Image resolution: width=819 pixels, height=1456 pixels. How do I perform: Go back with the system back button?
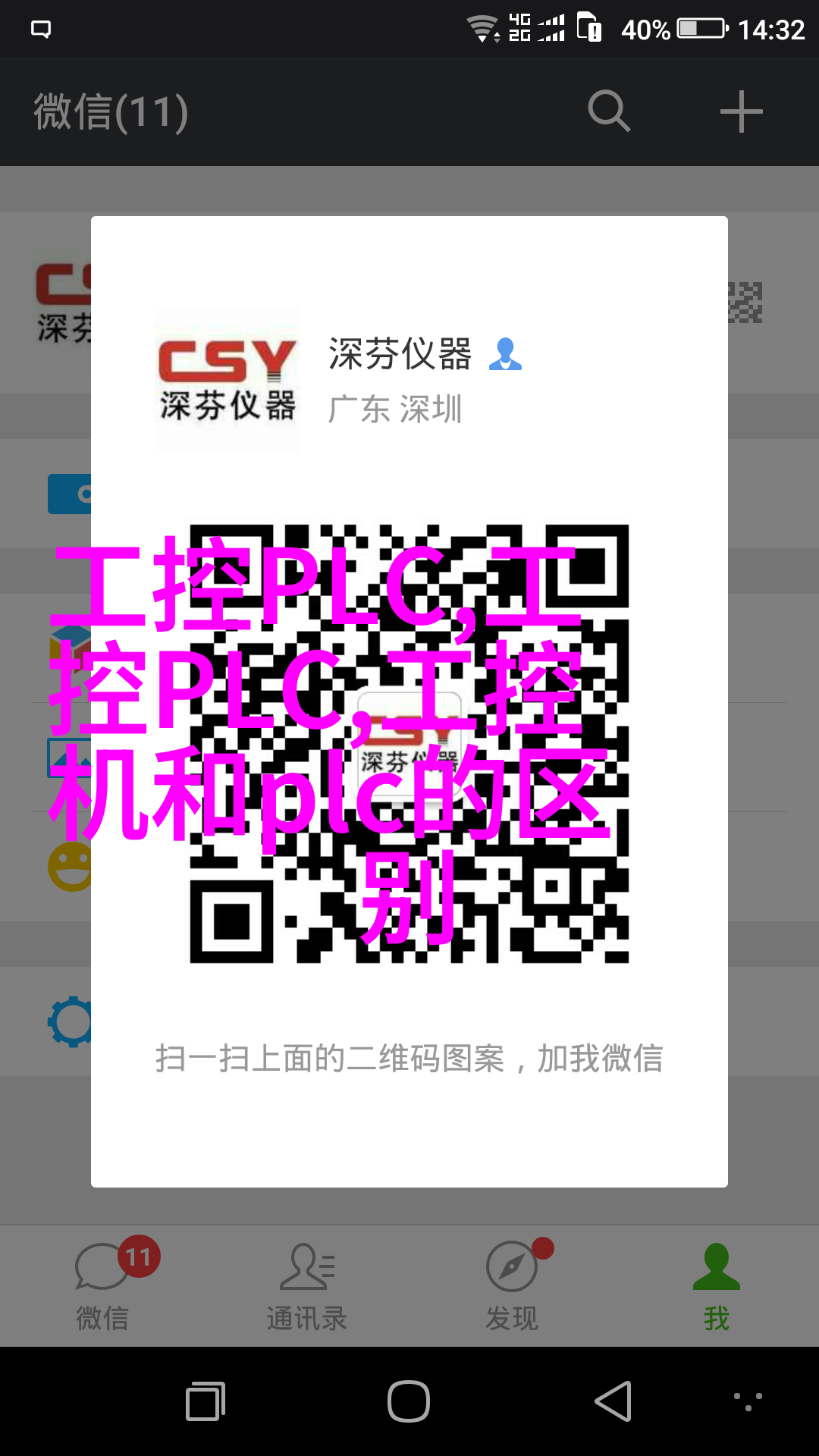[x=613, y=1401]
